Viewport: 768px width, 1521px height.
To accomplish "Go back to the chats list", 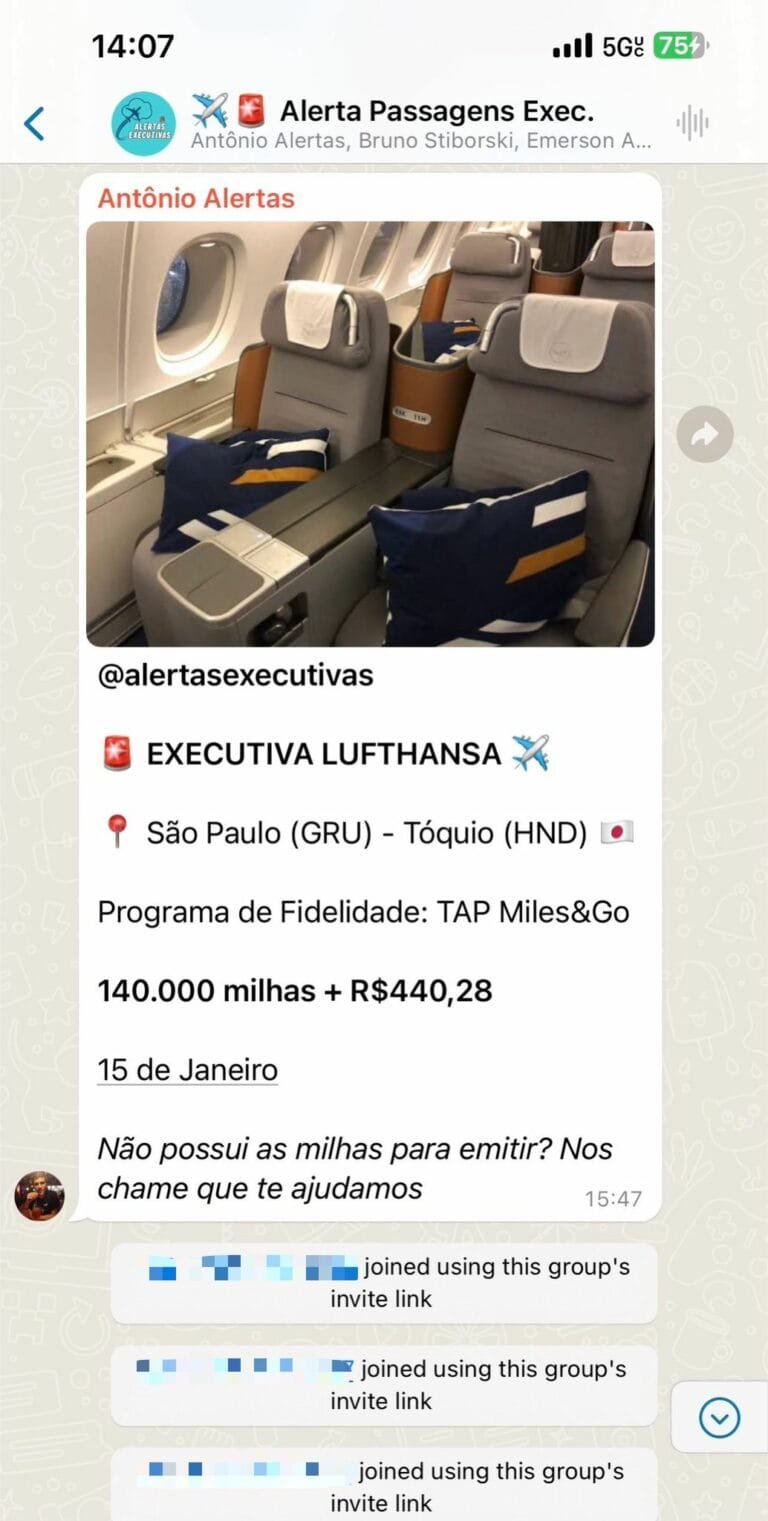I will pos(34,124).
